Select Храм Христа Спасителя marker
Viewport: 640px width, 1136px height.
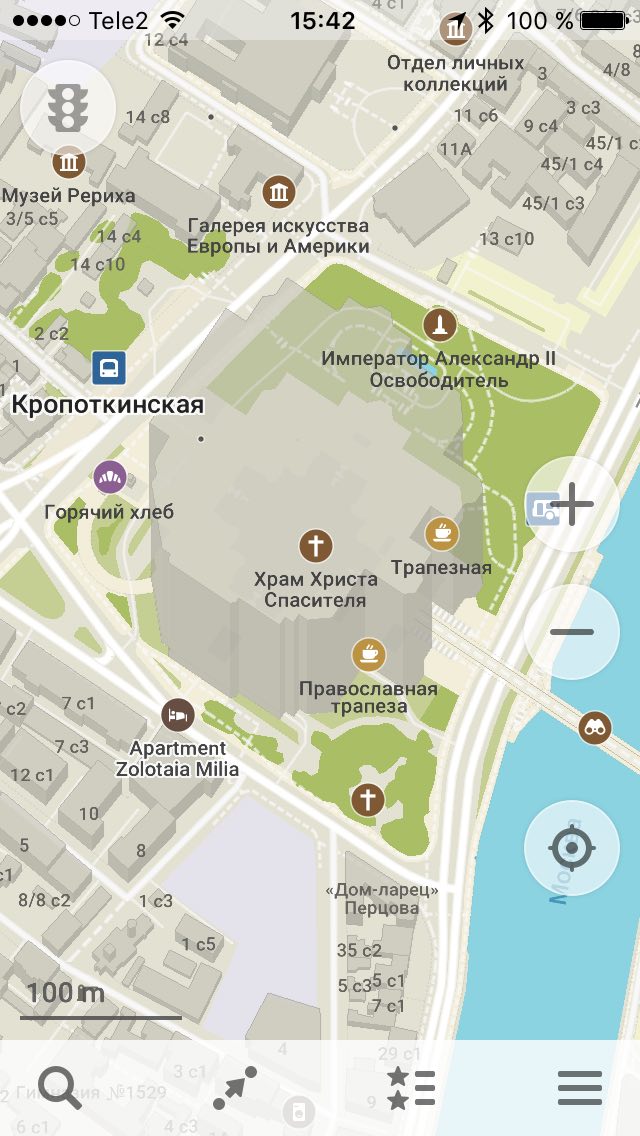316,546
